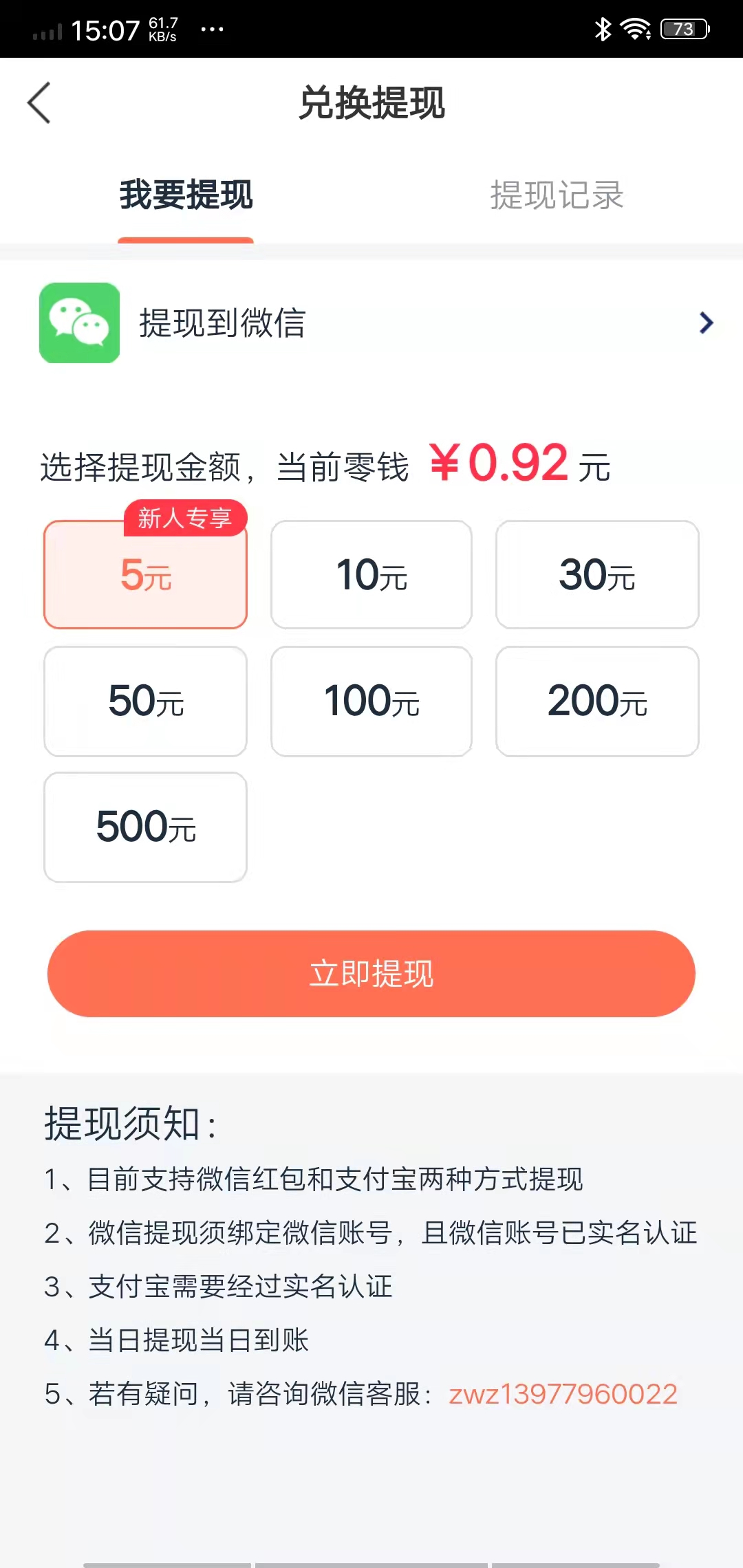Image resolution: width=743 pixels, height=1568 pixels.
Task: Select the 100元 withdrawal amount
Action: coord(371,701)
